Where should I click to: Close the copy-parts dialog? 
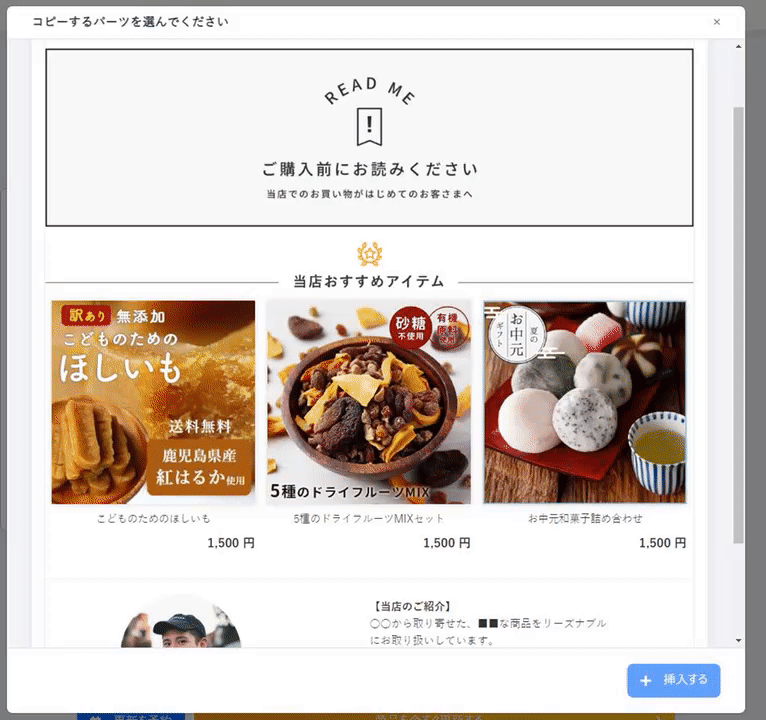(717, 22)
